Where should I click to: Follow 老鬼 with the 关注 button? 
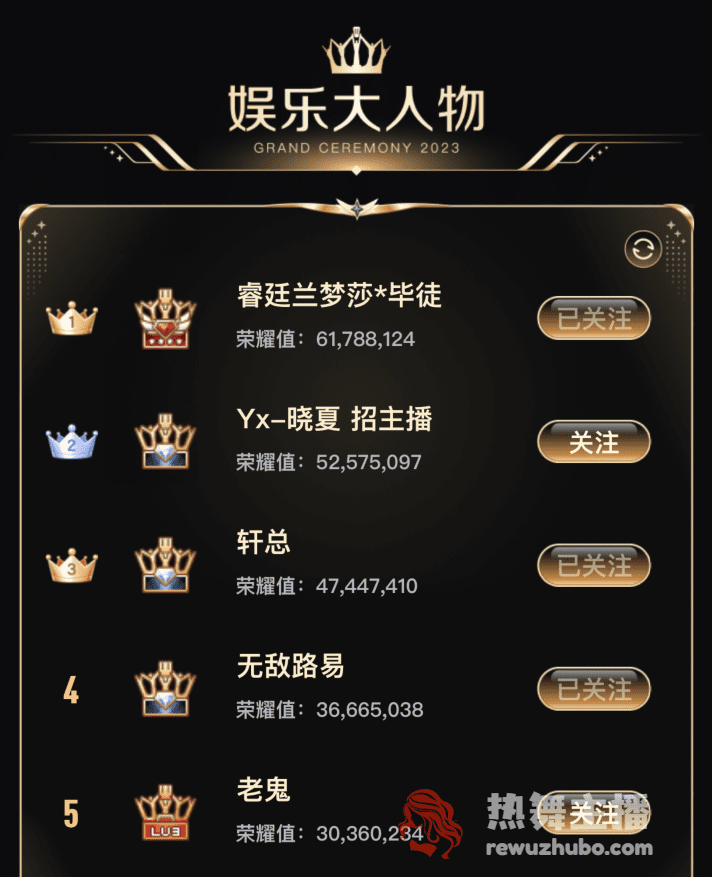[x=594, y=813]
